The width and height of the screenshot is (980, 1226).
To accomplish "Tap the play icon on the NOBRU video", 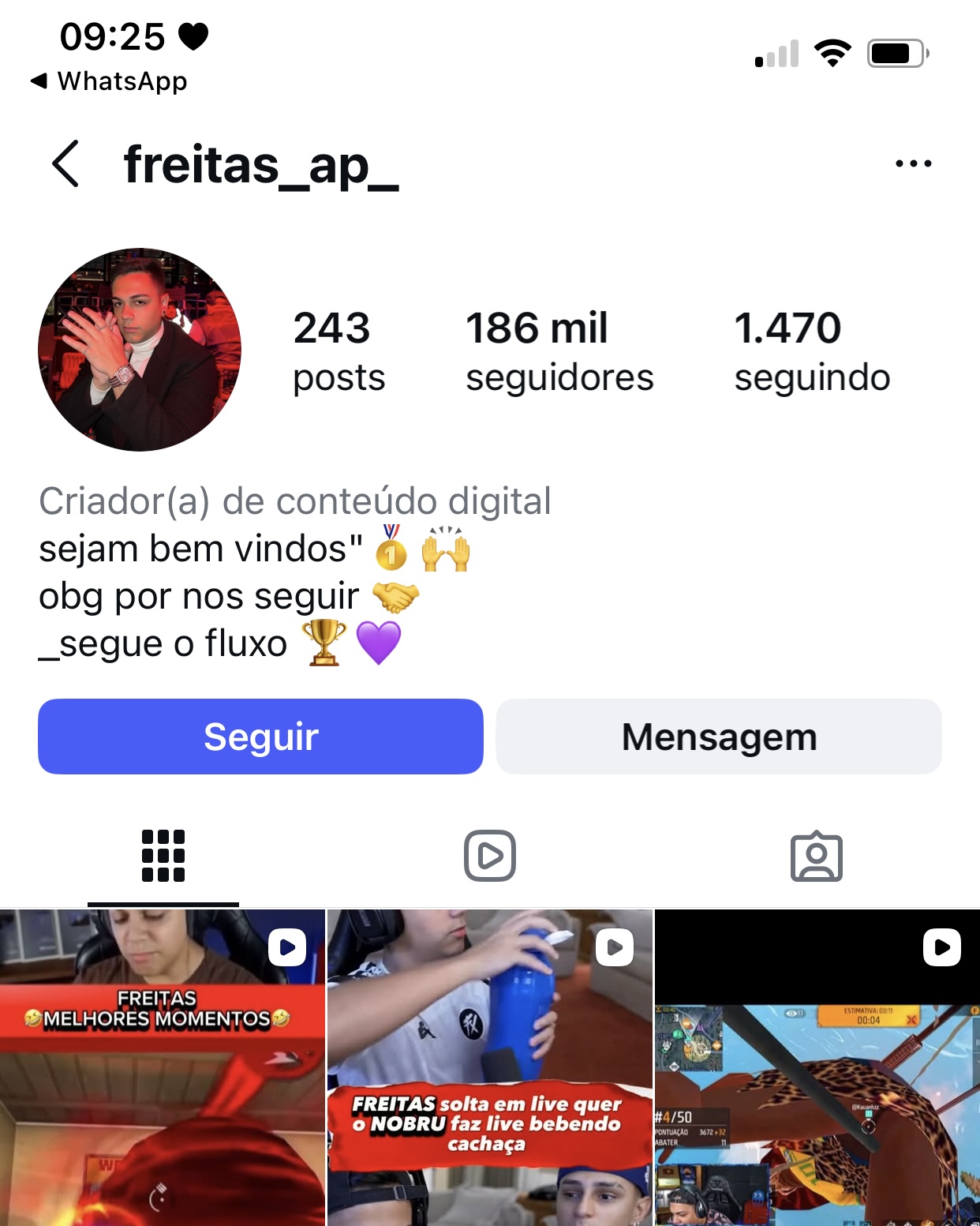I will coord(616,948).
